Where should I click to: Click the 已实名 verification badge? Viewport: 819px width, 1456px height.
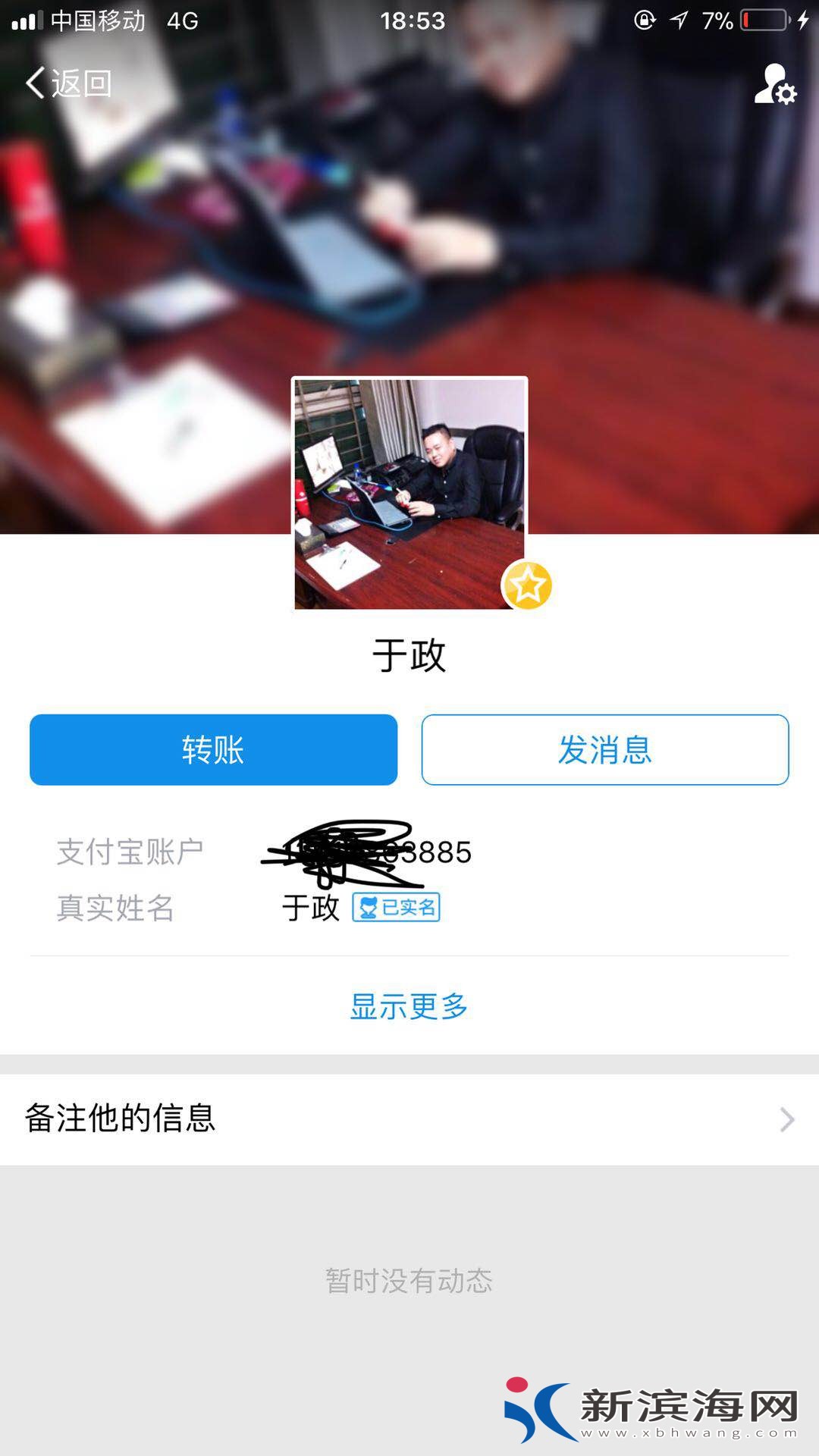click(397, 908)
